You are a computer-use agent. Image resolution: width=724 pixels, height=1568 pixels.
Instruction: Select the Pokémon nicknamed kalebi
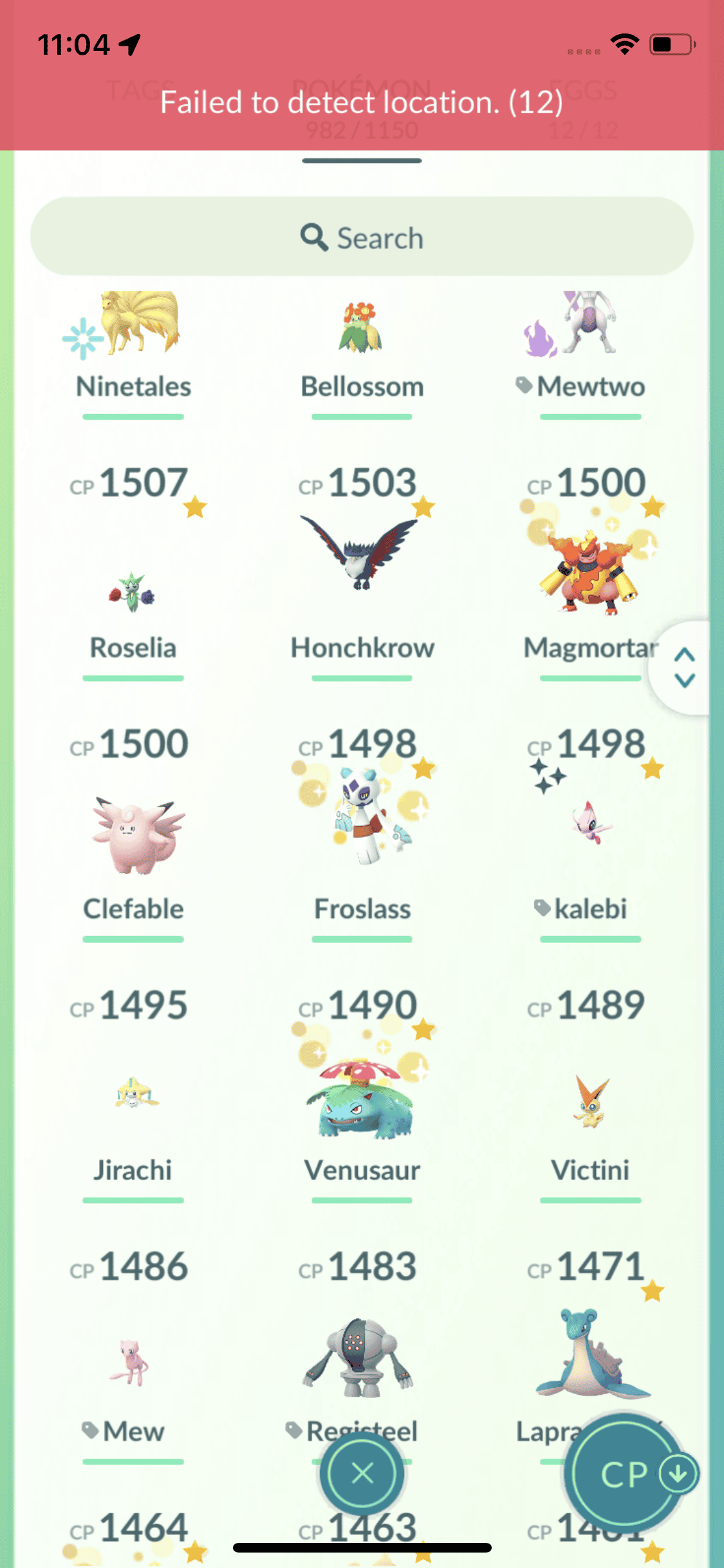[590, 830]
